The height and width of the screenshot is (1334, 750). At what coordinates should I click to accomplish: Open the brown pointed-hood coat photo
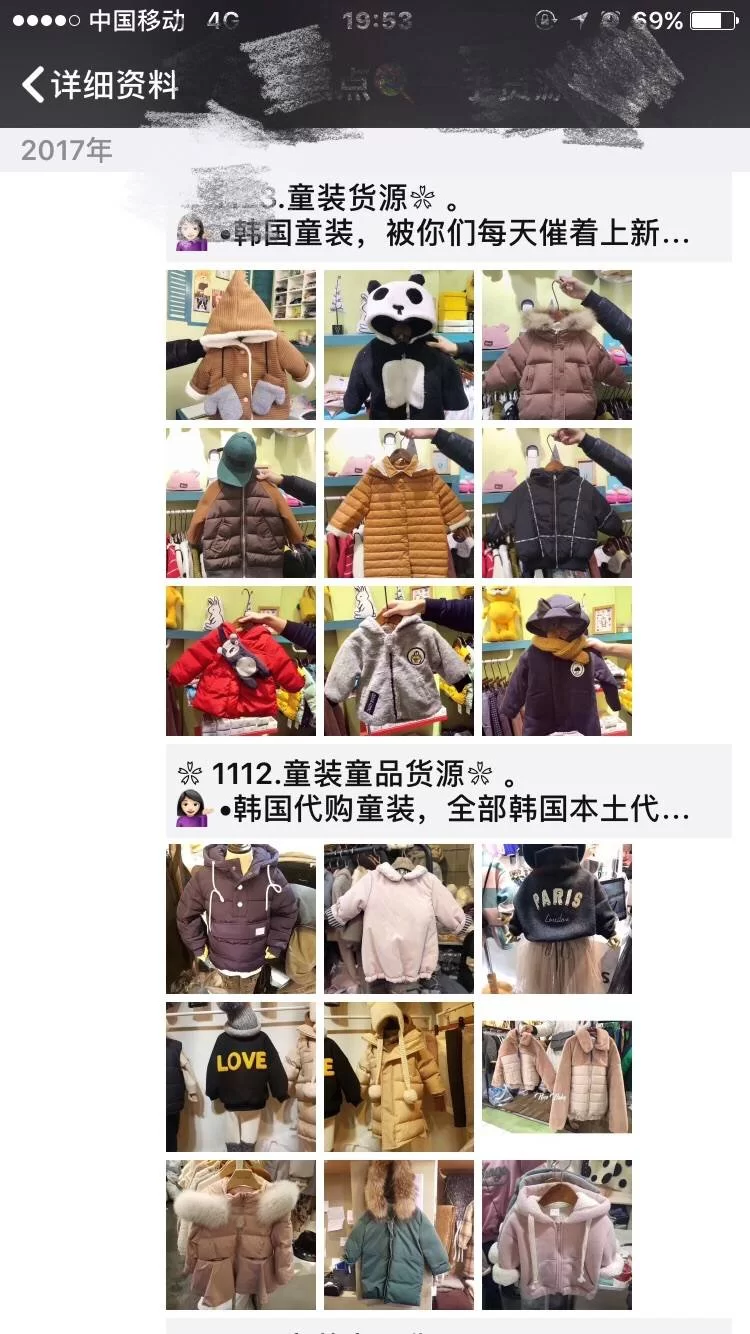241,345
